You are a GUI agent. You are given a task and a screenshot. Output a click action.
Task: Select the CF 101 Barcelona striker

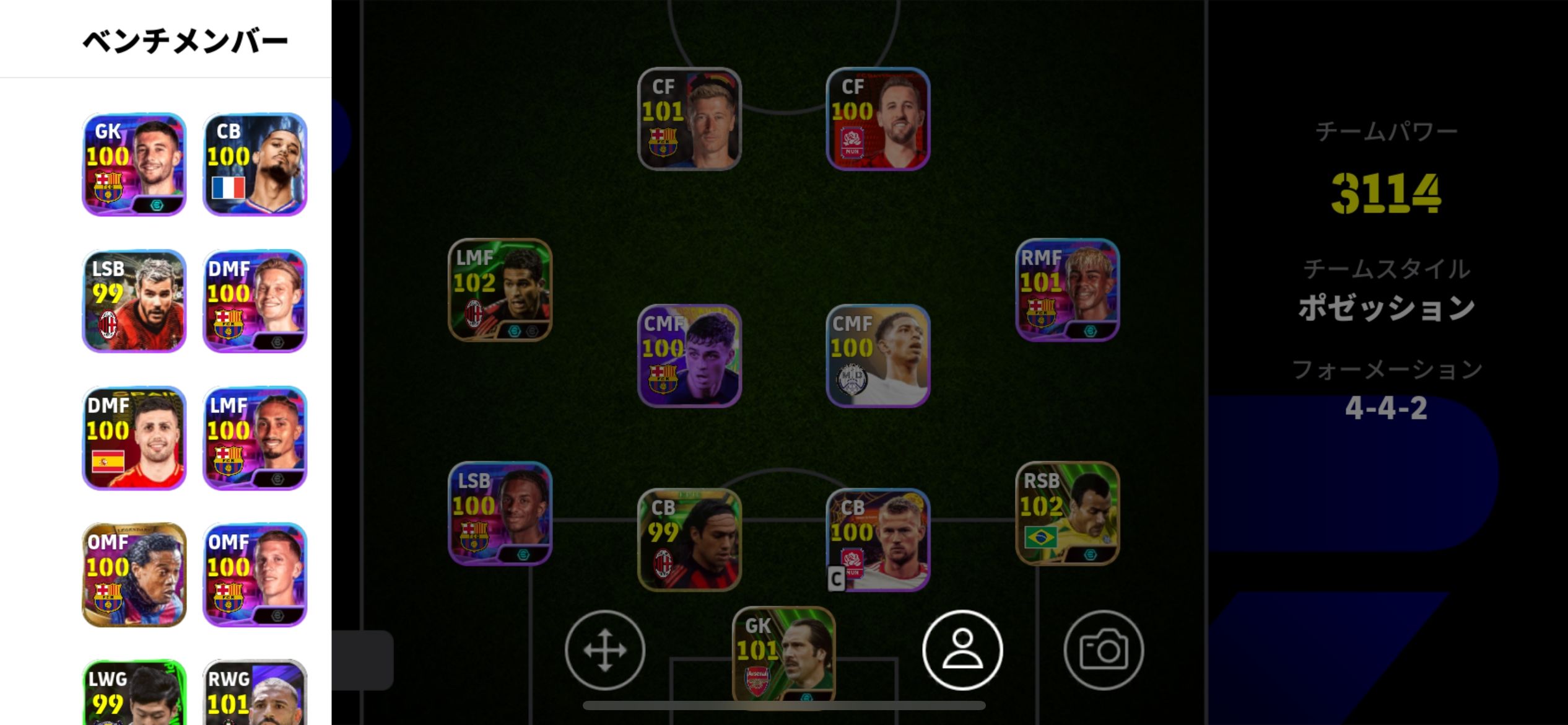click(689, 119)
